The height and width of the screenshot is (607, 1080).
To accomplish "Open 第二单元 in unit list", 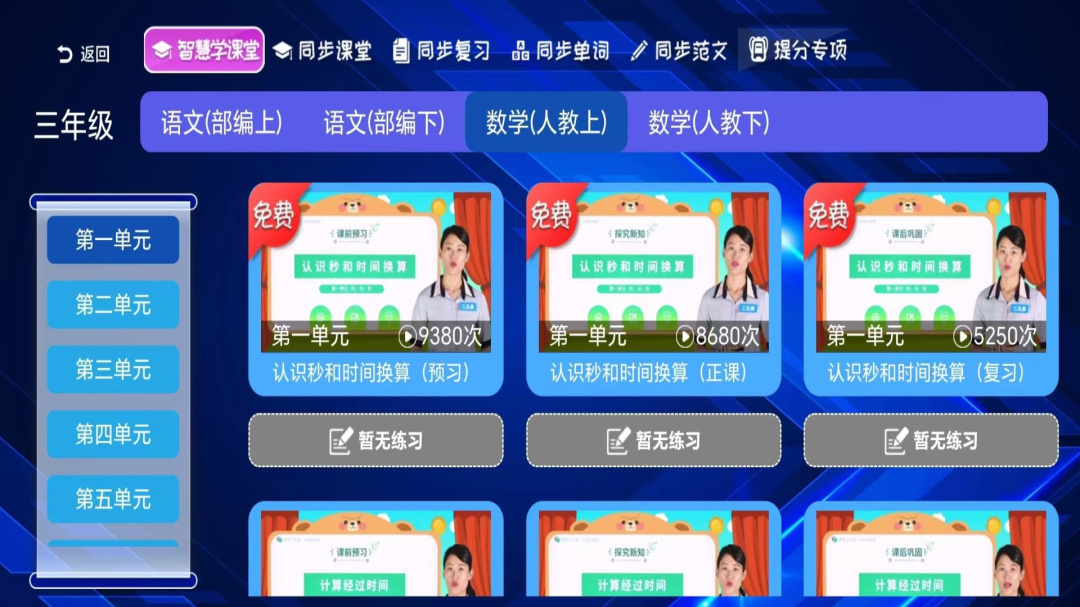I will 113,305.
